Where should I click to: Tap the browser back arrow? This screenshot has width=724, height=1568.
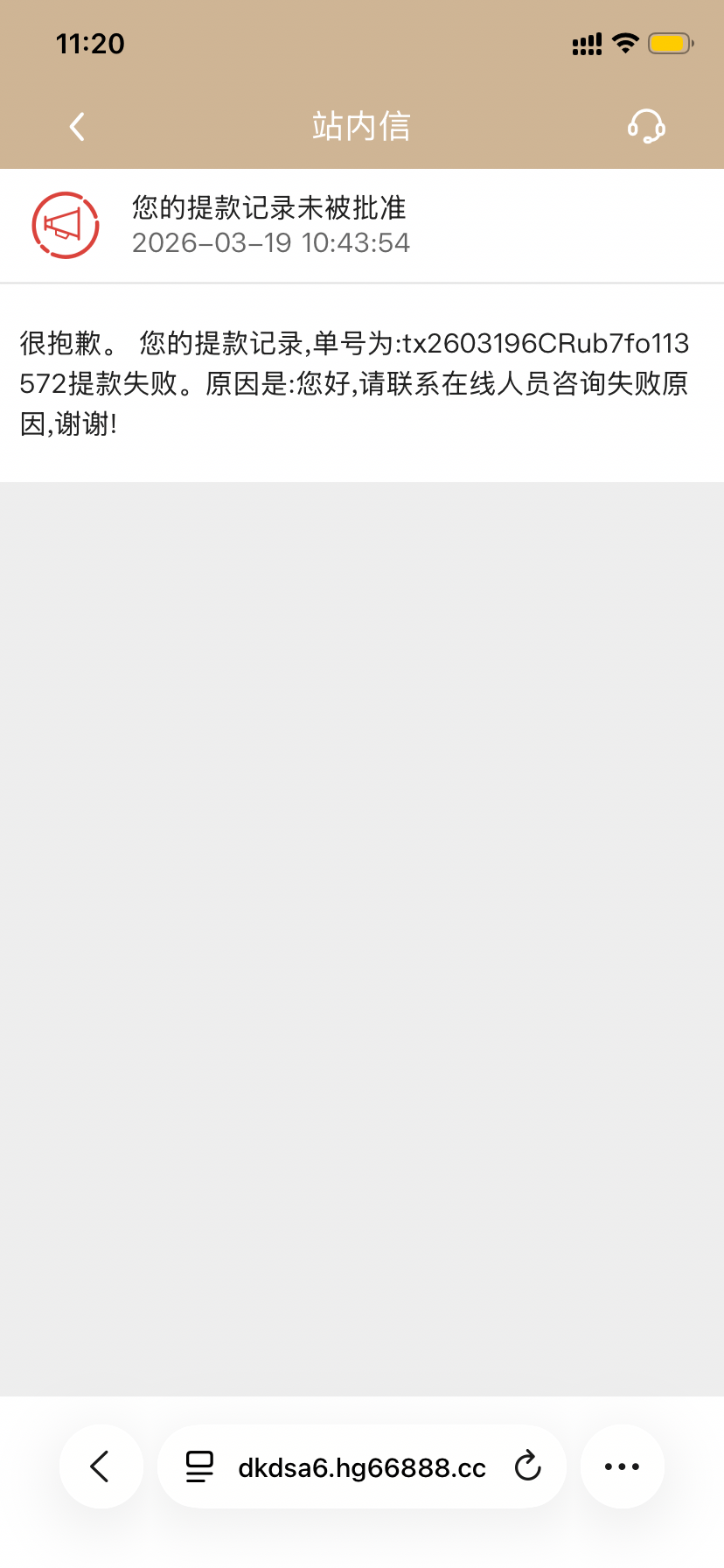[101, 1466]
